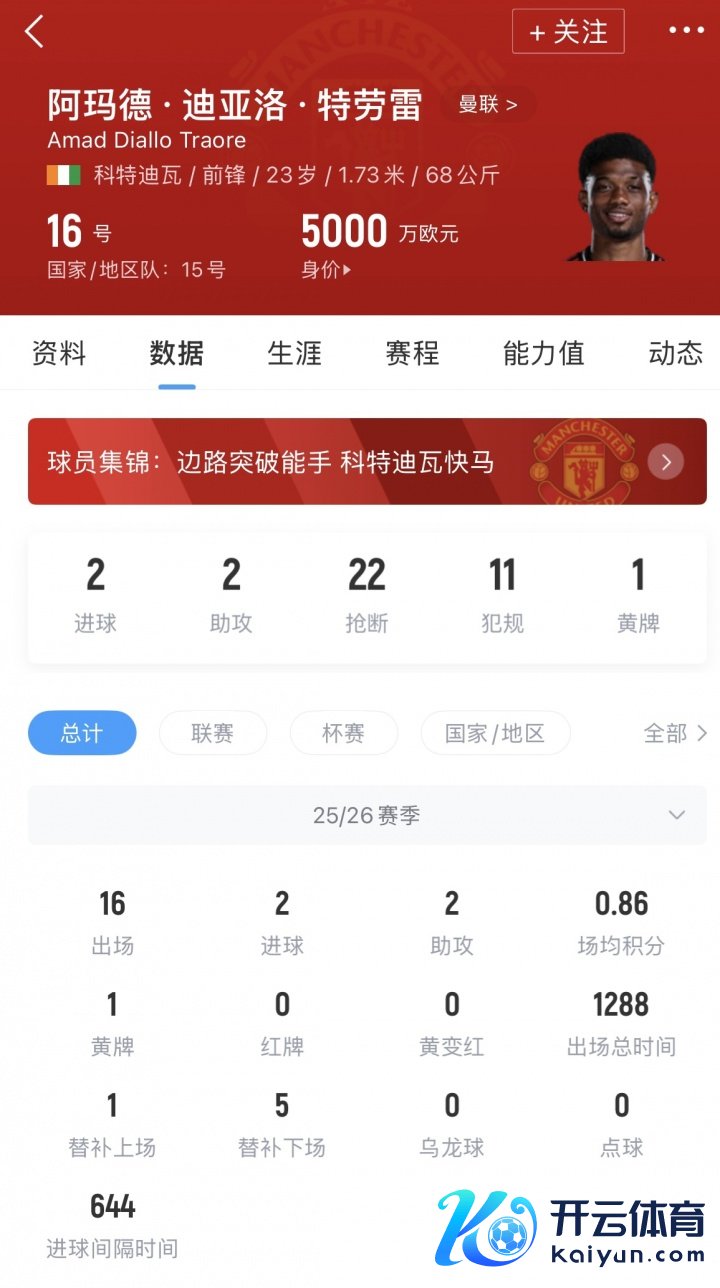Expand the 25/26赛季 season dropdown
Viewport: 720px width, 1288px height.
pos(367,815)
